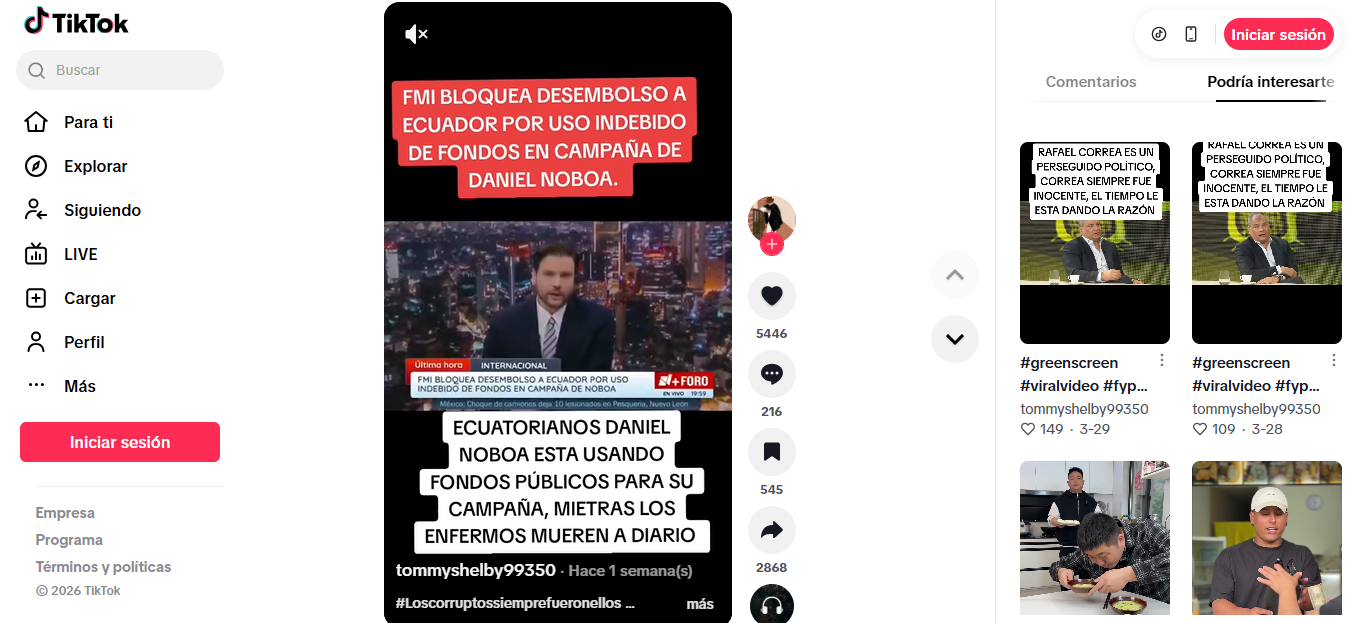This screenshot has height=623, width=1366.
Task: Open Para ti feed
Action: 88,122
